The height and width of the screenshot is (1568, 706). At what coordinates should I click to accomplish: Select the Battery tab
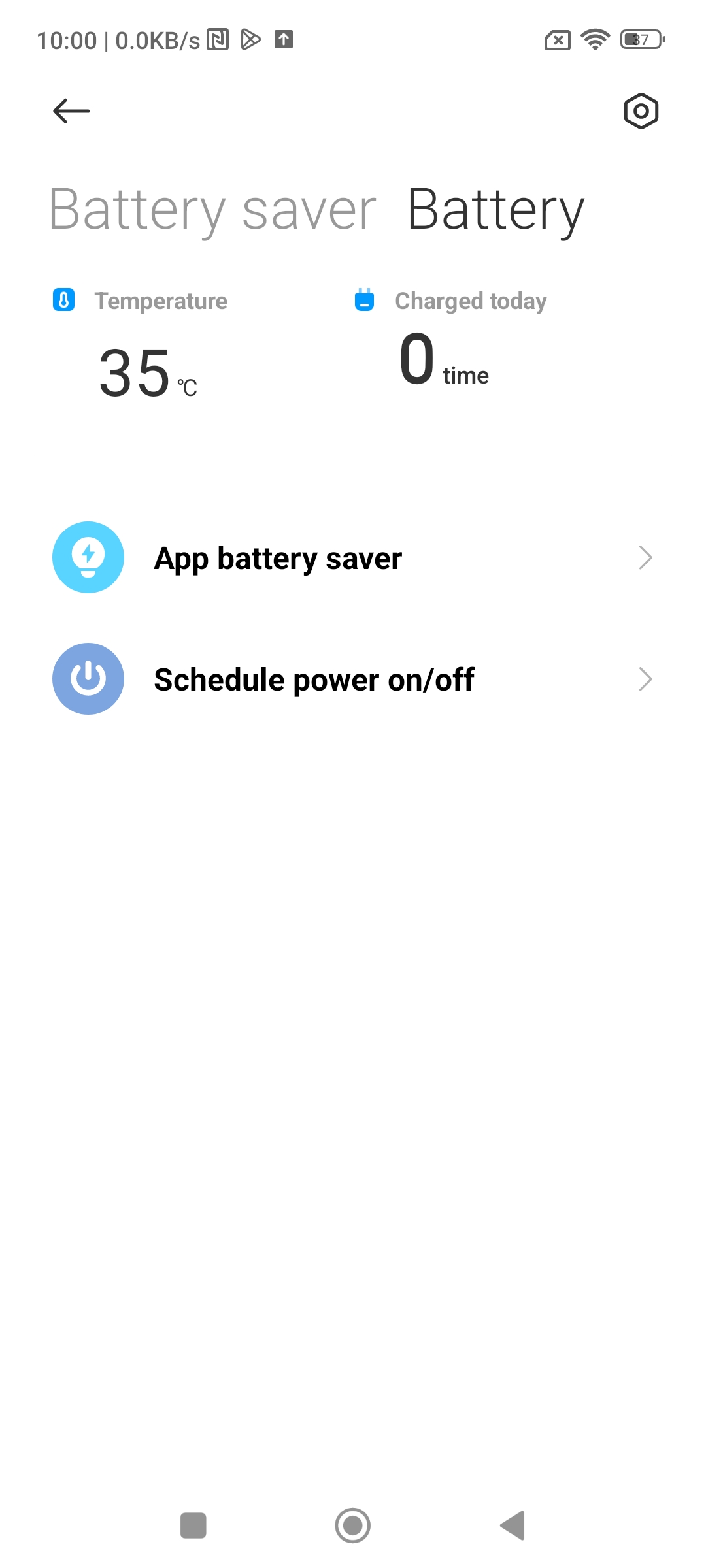[496, 210]
